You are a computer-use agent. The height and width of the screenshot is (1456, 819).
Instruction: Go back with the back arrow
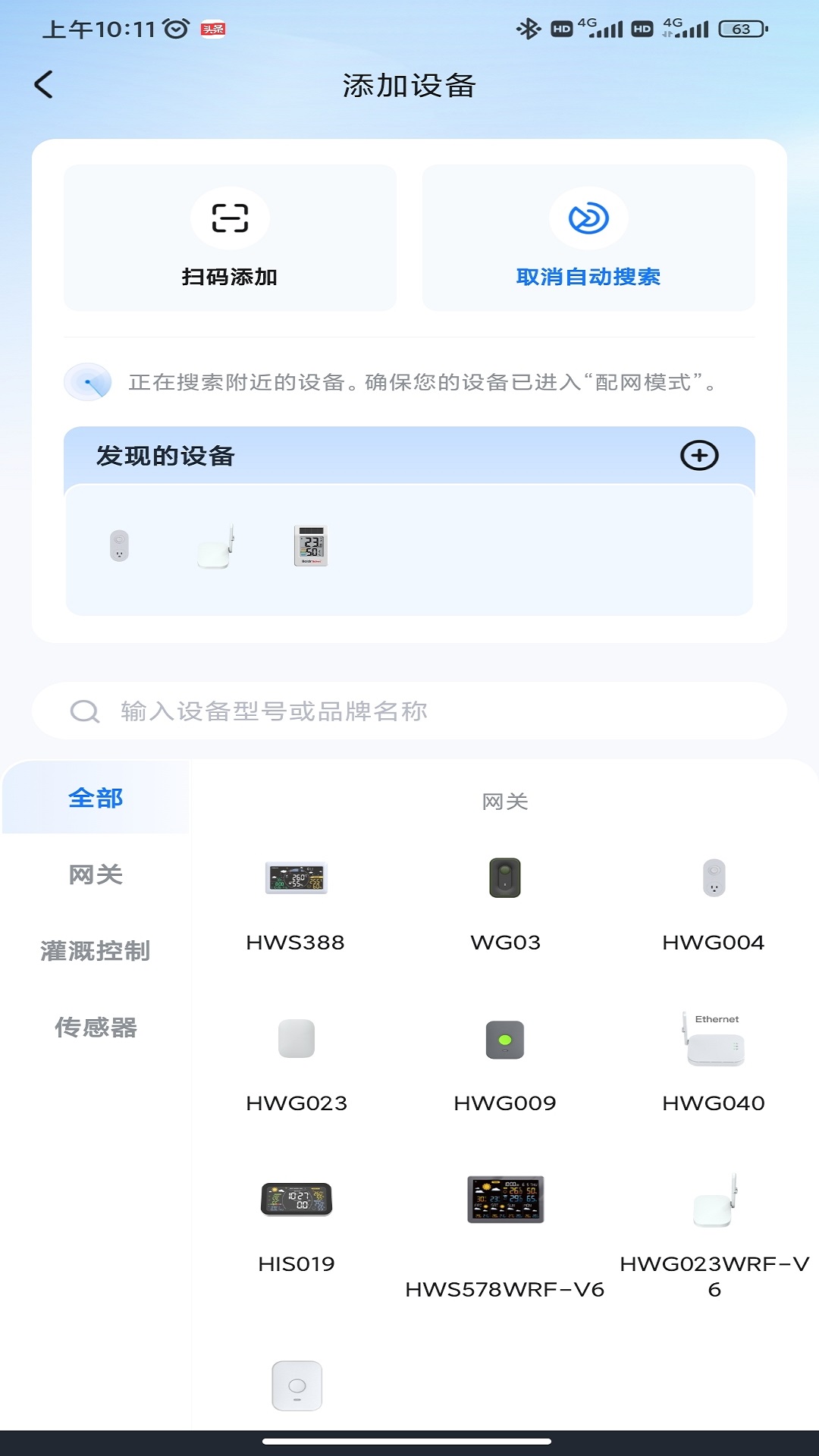44,84
